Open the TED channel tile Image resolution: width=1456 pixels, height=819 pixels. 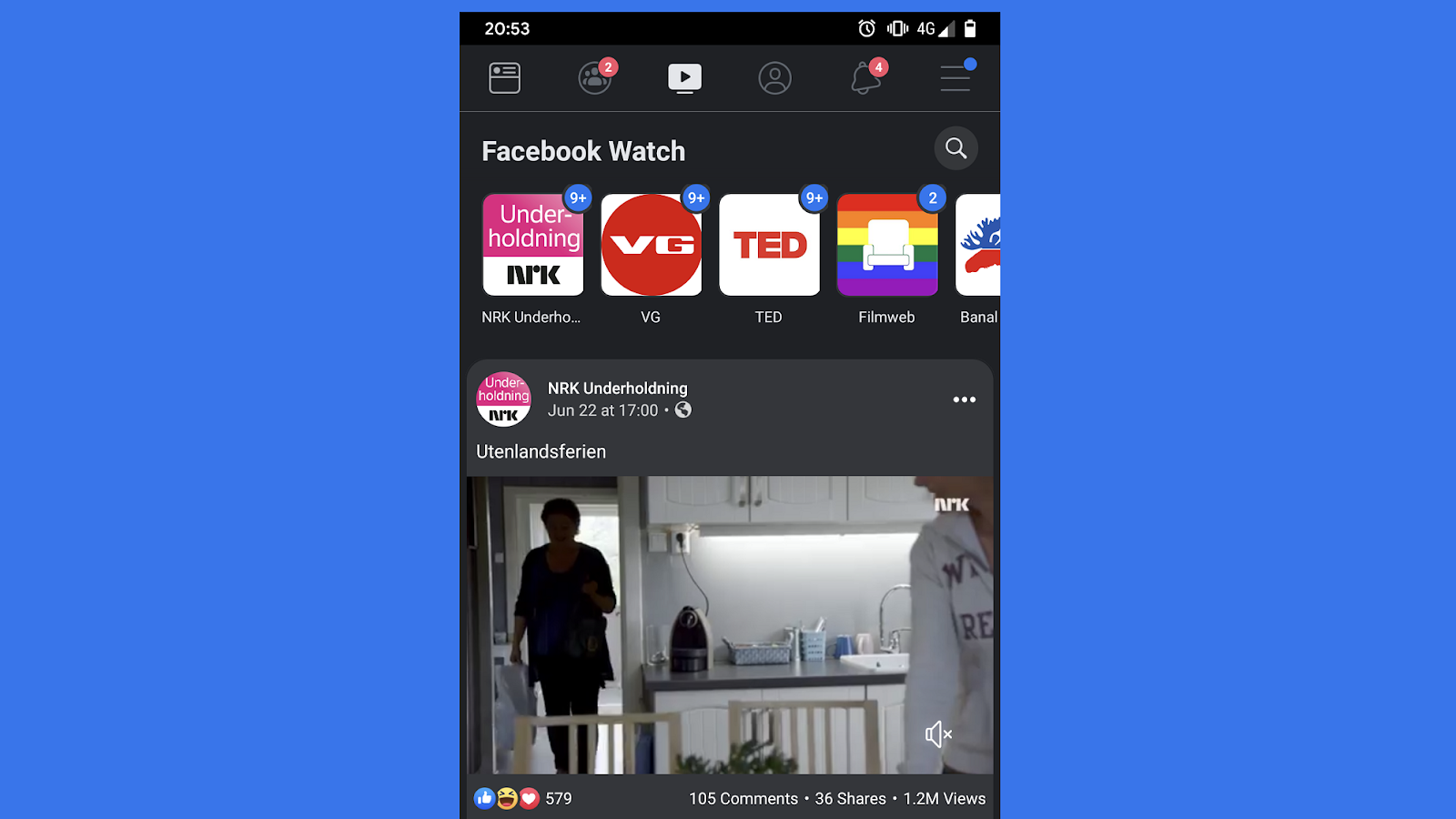point(770,245)
